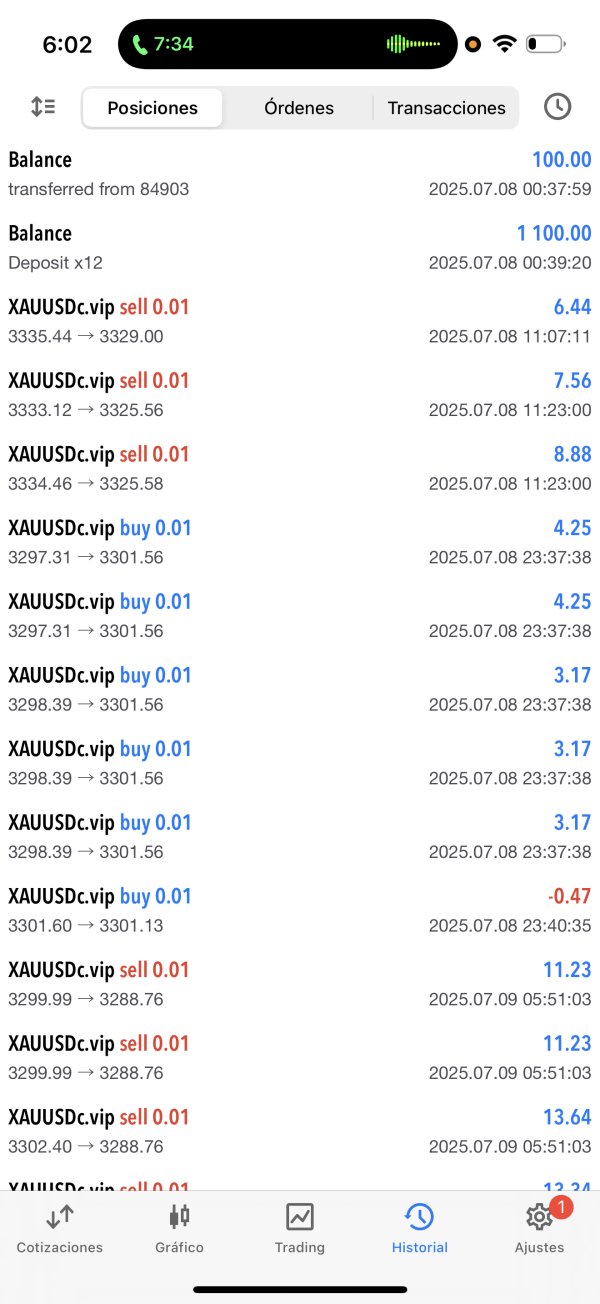Viewport: 600px width, 1304px height.
Task: Expand the sell trade with 8.88 profit
Action: pos(299,468)
